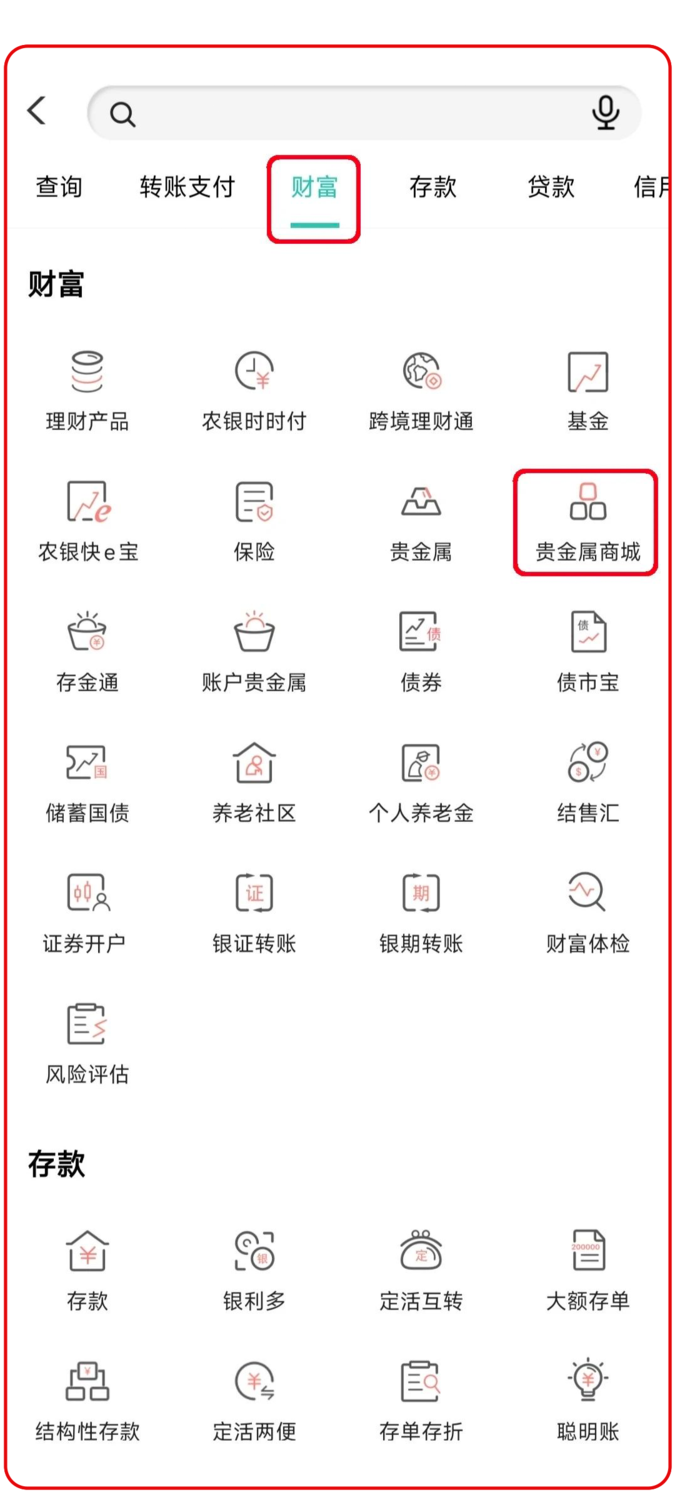This screenshot has height=1500, width=675.
Task: Start voice search with the microphone icon
Action: click(x=605, y=114)
